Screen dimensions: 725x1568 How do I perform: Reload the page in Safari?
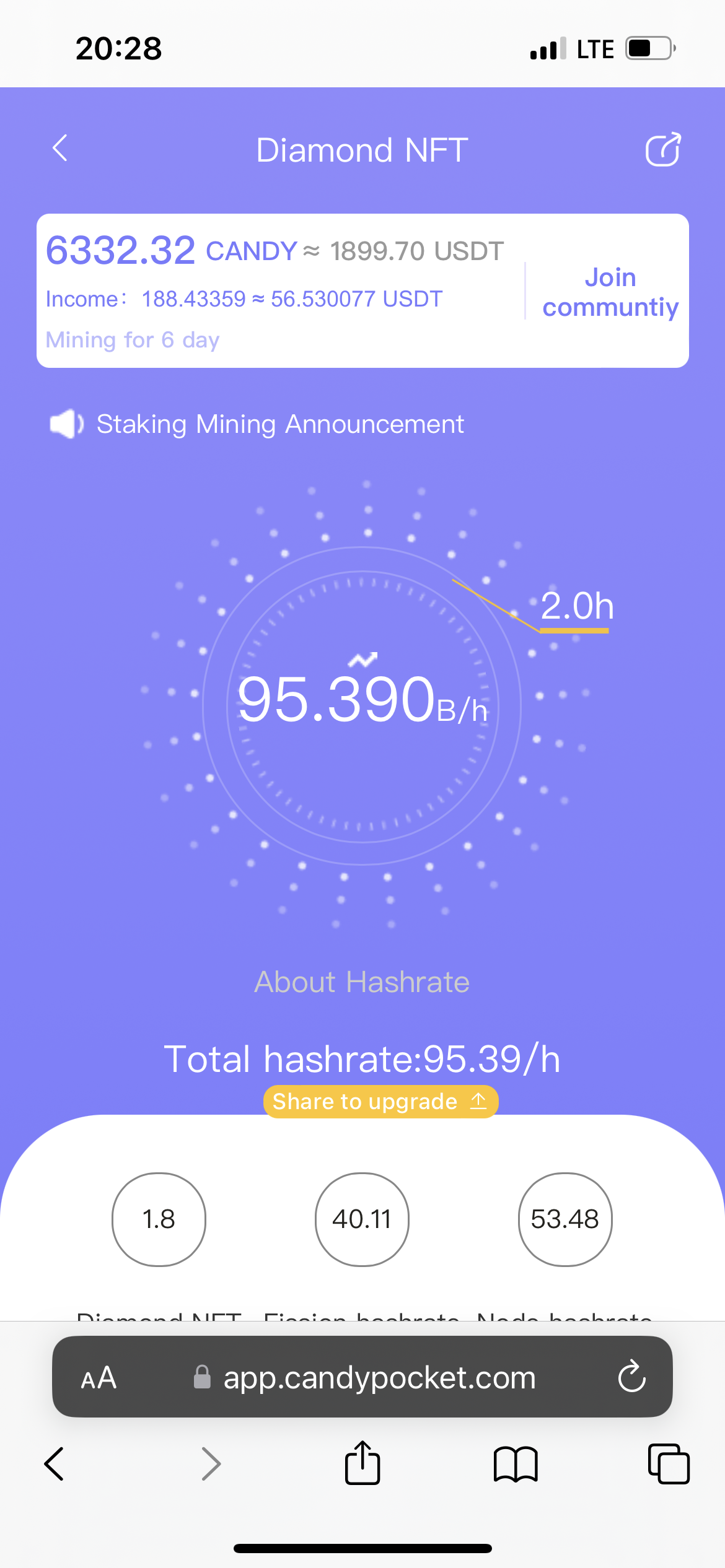631,1377
